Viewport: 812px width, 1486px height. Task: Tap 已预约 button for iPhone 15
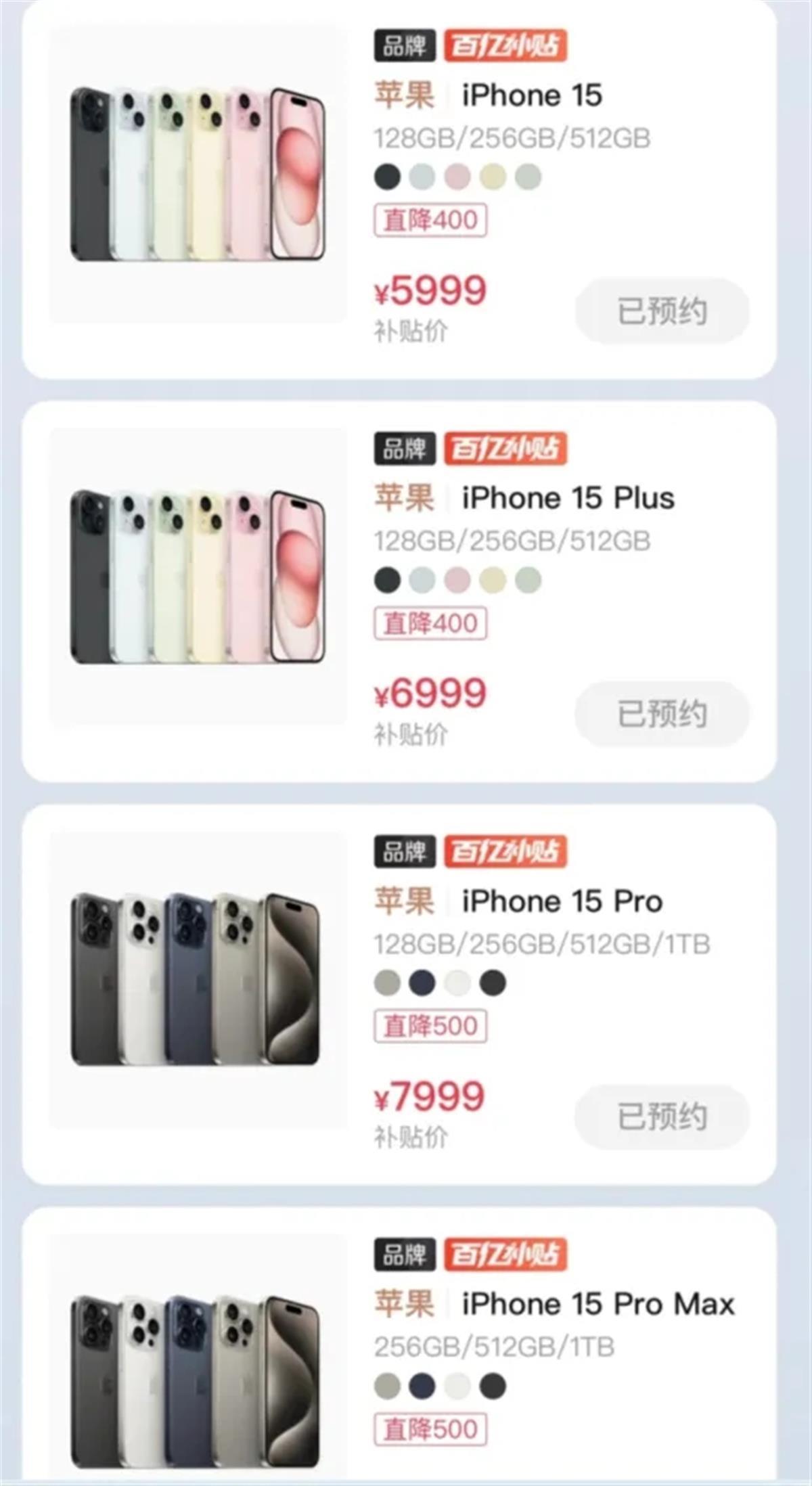point(662,311)
